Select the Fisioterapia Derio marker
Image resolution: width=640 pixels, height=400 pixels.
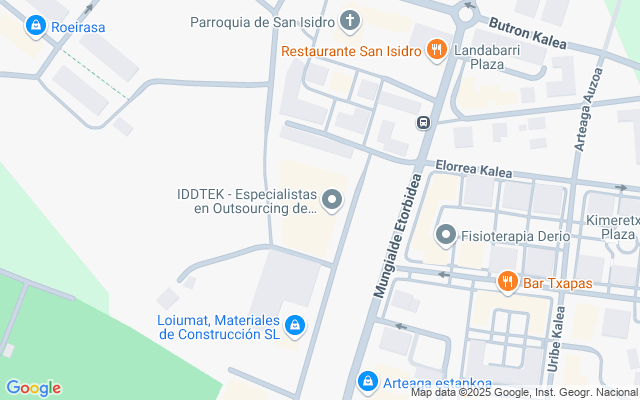point(445,236)
